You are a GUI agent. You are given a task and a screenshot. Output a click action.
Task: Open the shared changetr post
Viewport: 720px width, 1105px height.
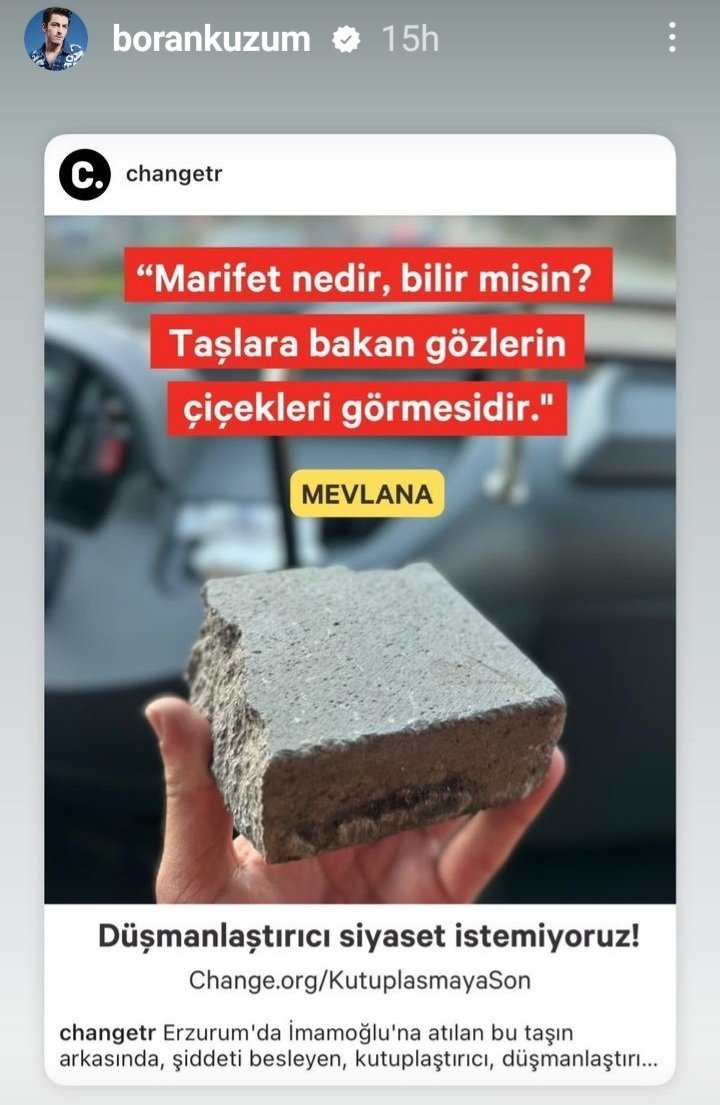click(x=360, y=560)
